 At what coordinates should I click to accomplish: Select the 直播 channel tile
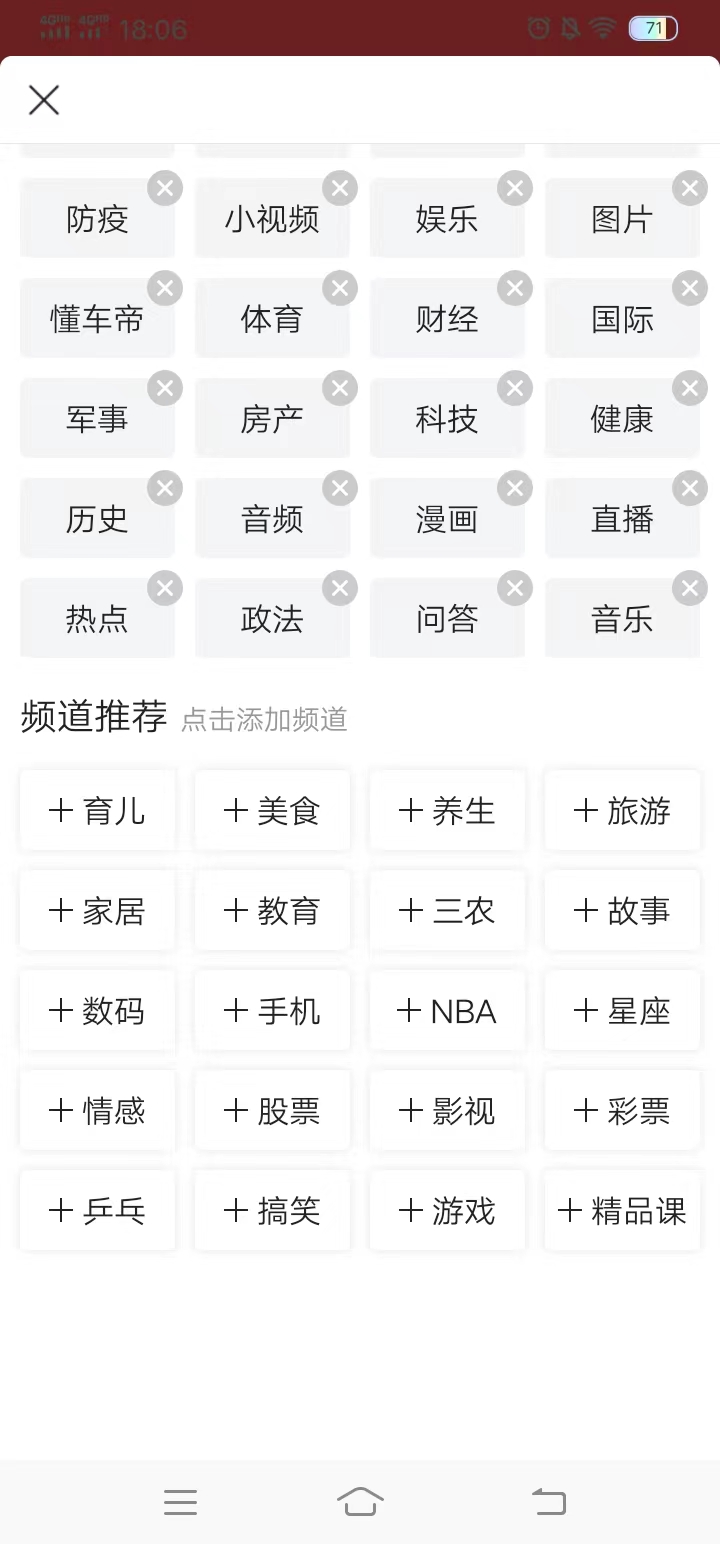622,518
